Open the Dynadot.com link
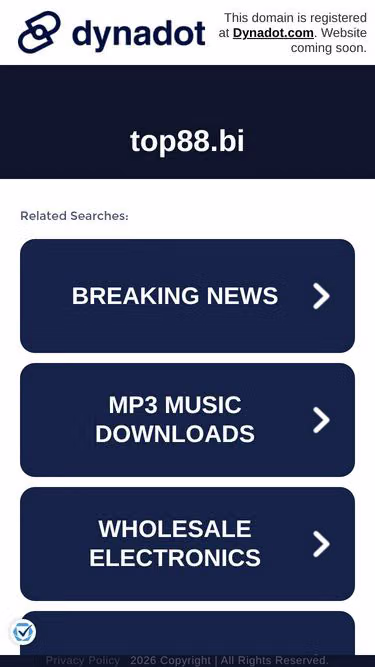The height and width of the screenshot is (667, 375). tap(273, 33)
